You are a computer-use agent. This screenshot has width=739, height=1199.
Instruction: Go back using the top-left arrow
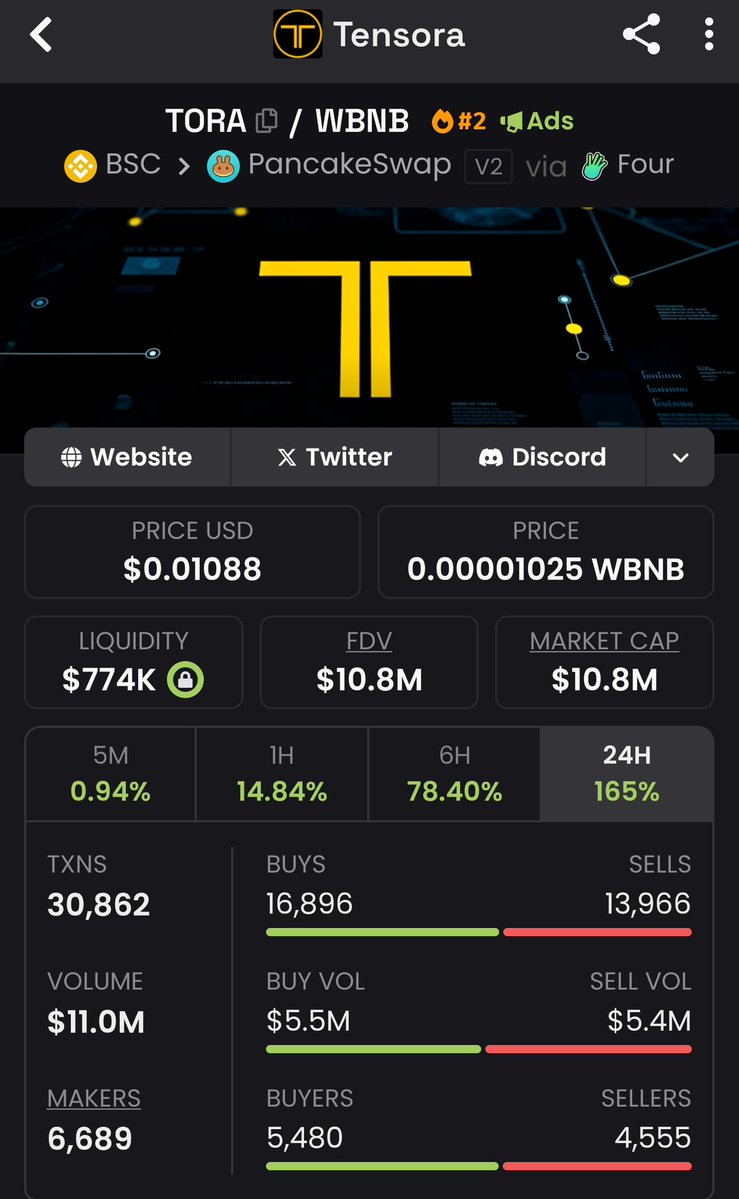click(41, 36)
